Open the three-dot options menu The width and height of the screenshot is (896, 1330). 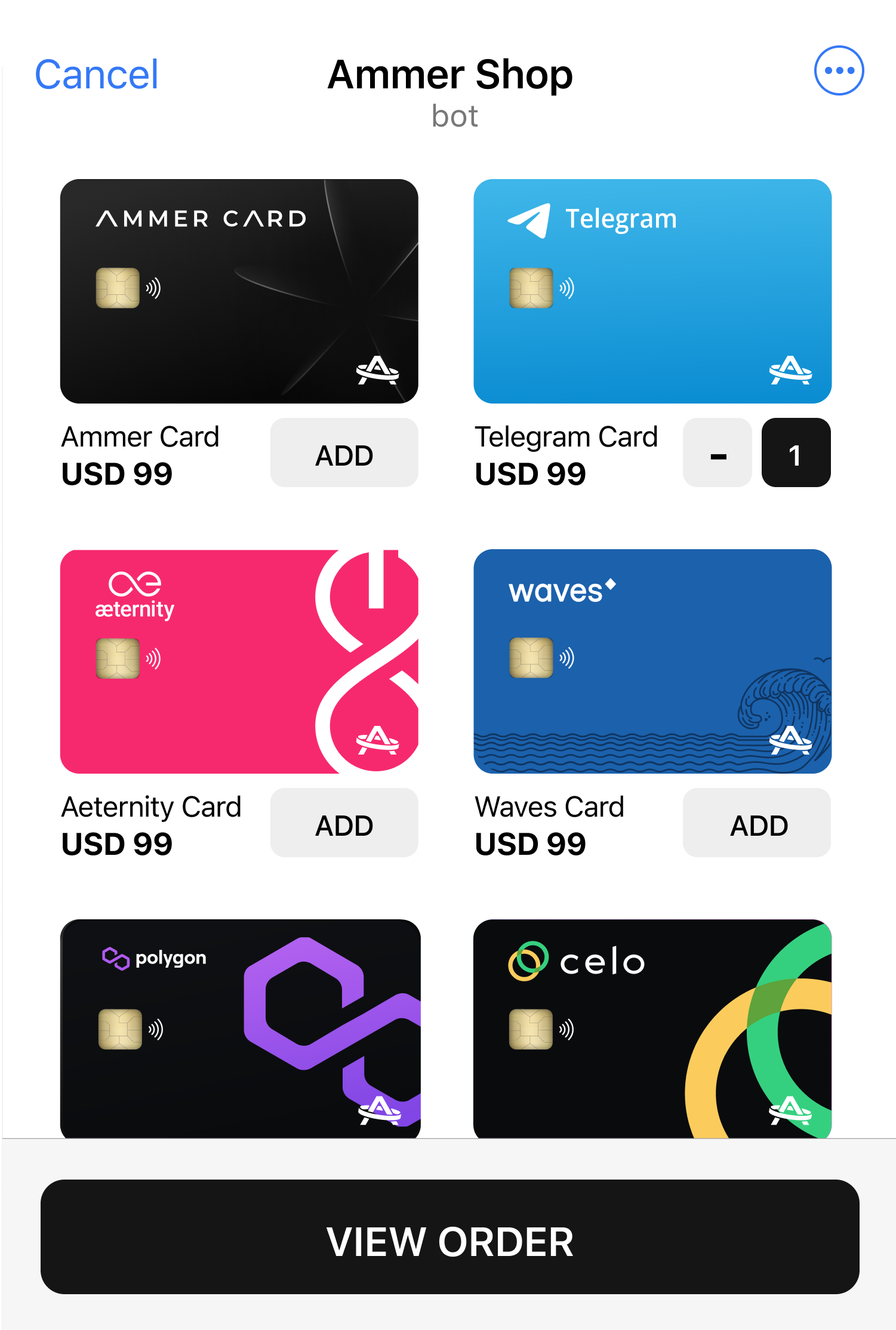tap(839, 70)
